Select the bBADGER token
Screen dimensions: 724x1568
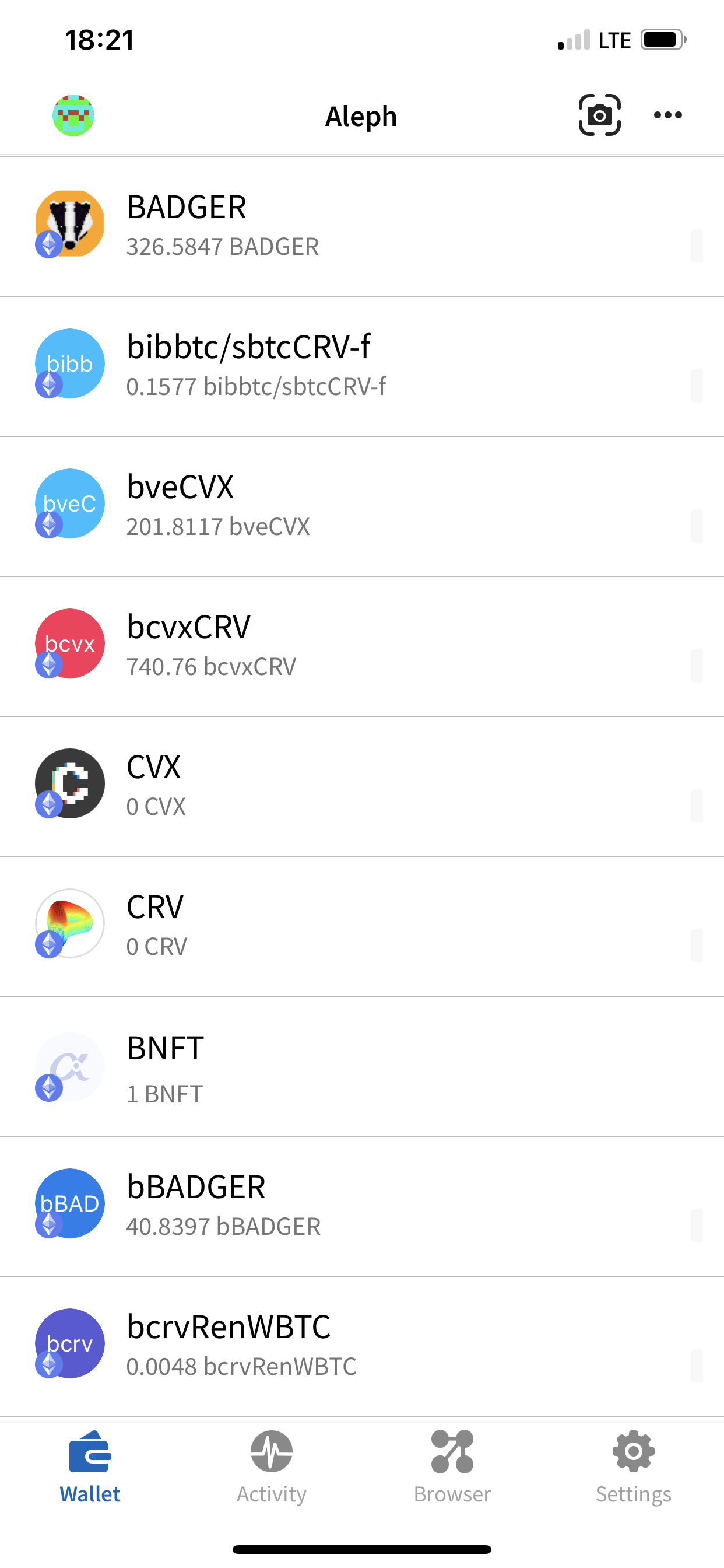(x=362, y=1206)
